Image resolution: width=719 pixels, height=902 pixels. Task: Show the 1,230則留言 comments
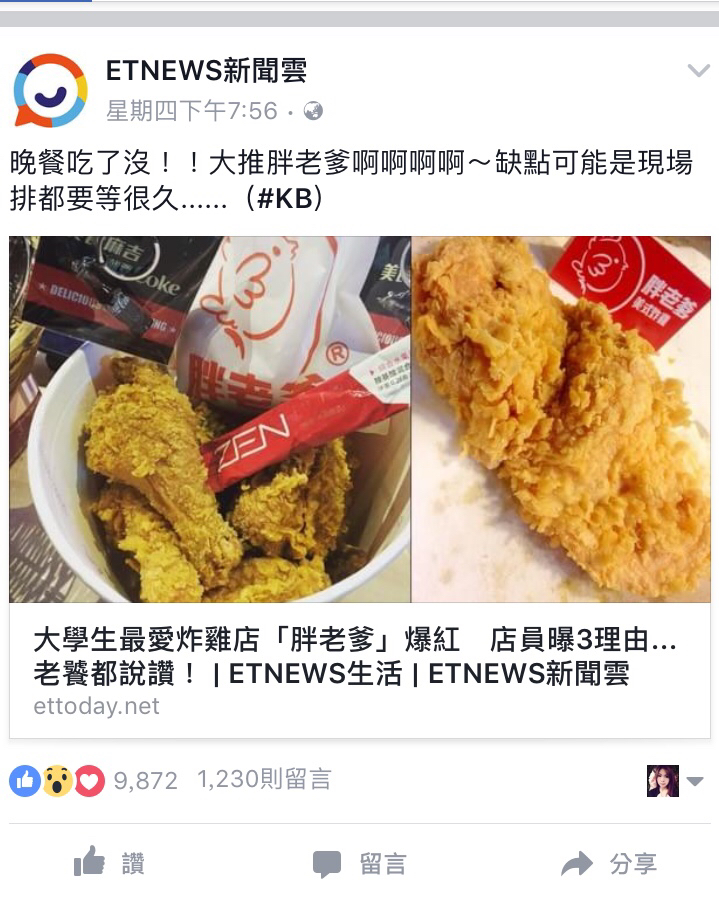click(264, 780)
